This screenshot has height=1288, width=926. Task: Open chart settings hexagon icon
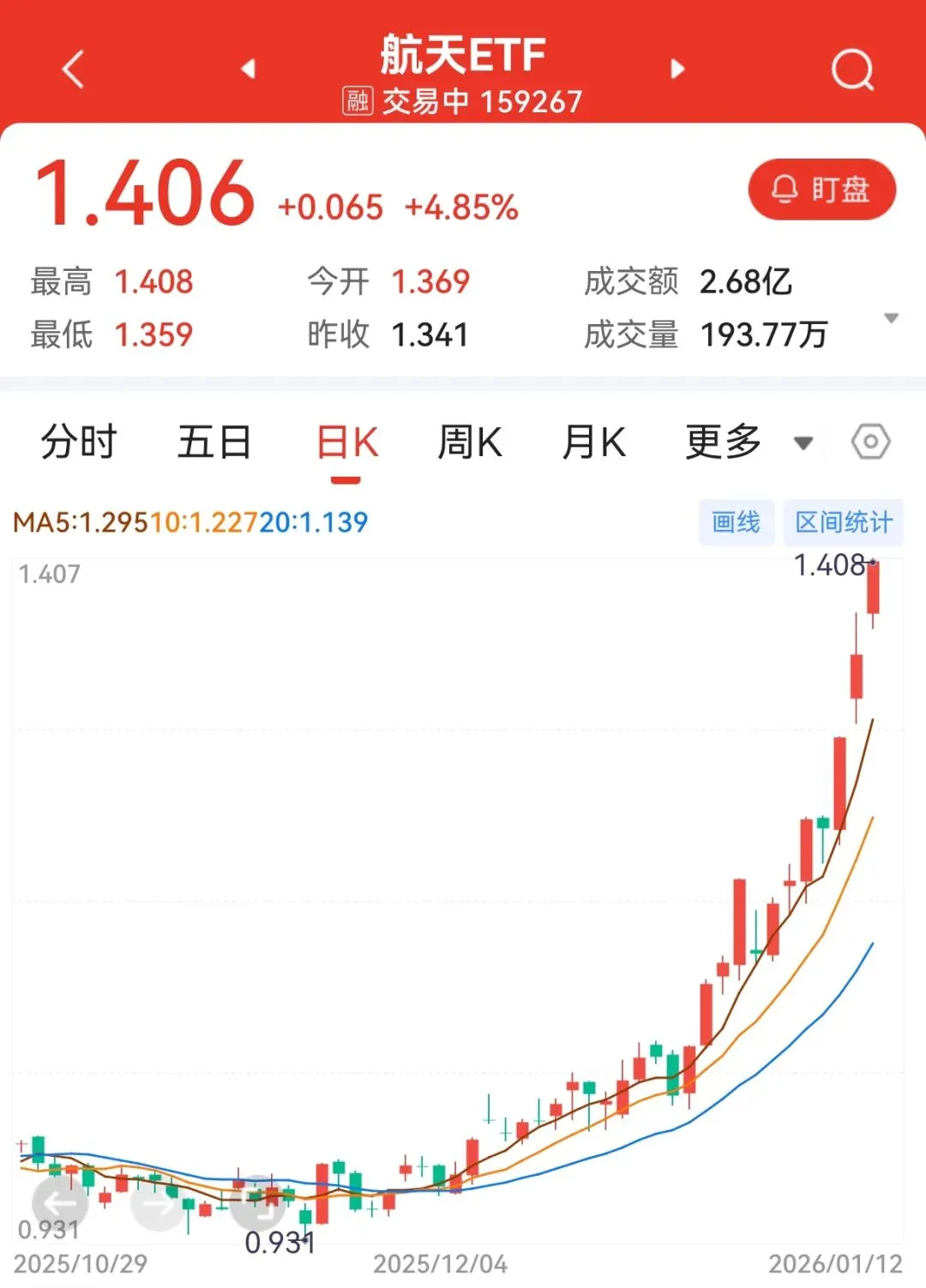click(870, 442)
